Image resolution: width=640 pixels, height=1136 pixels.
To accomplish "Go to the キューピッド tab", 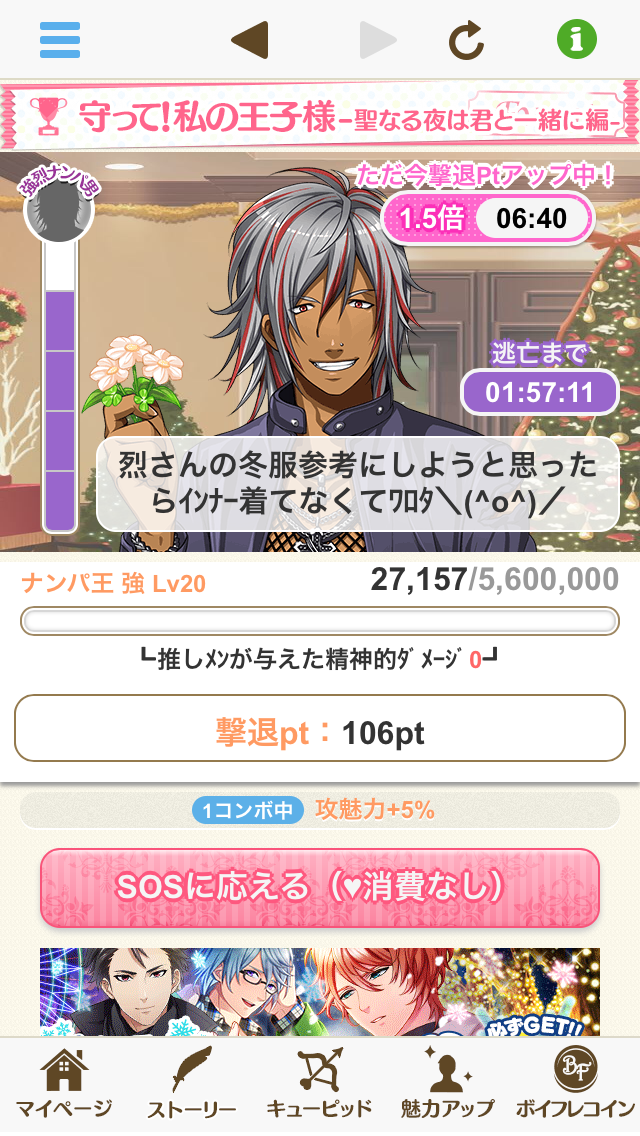I will [319, 1085].
